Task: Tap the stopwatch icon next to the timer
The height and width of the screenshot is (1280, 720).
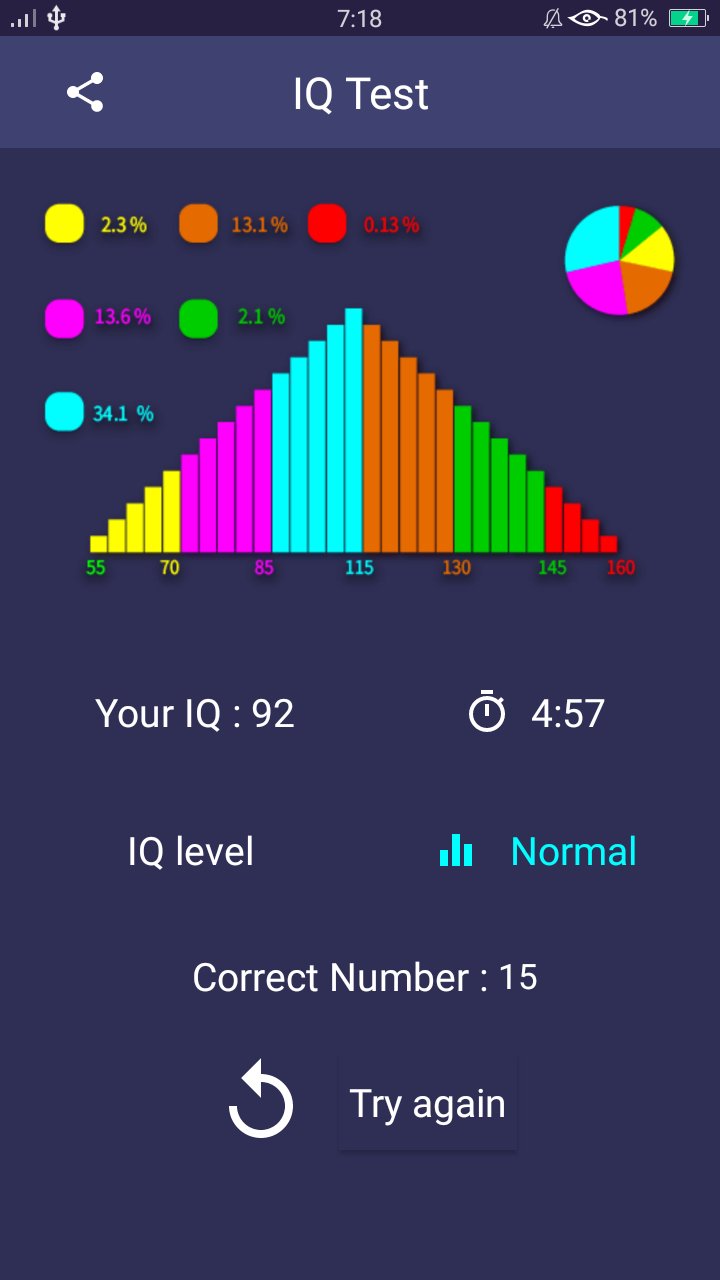Action: pos(487,713)
